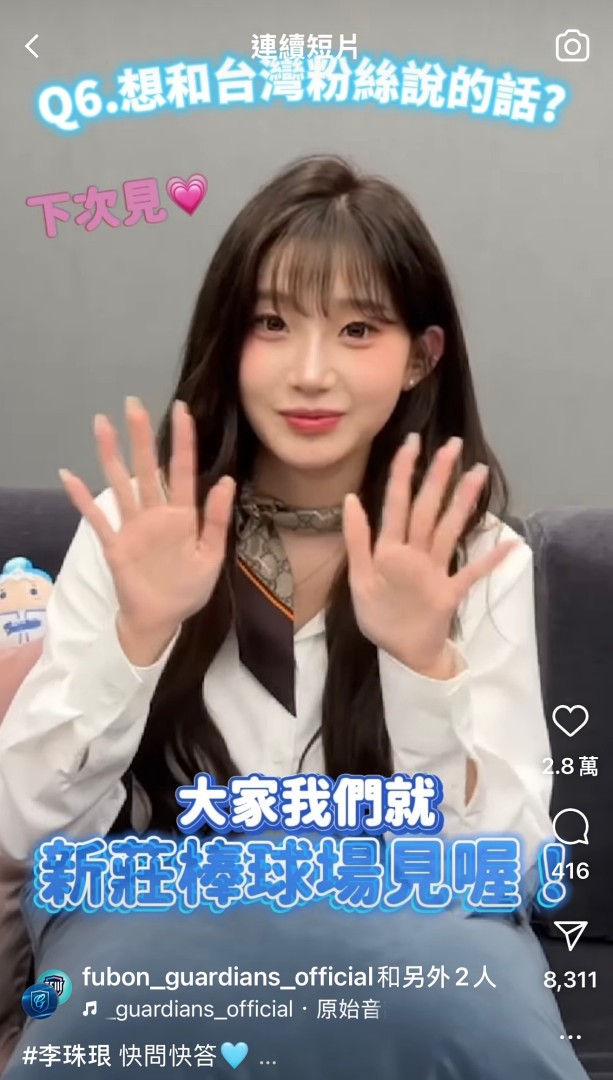Expand the caption with #李珠珢 hashtag
The height and width of the screenshot is (1080, 613).
pyautogui.click(x=266, y=1056)
